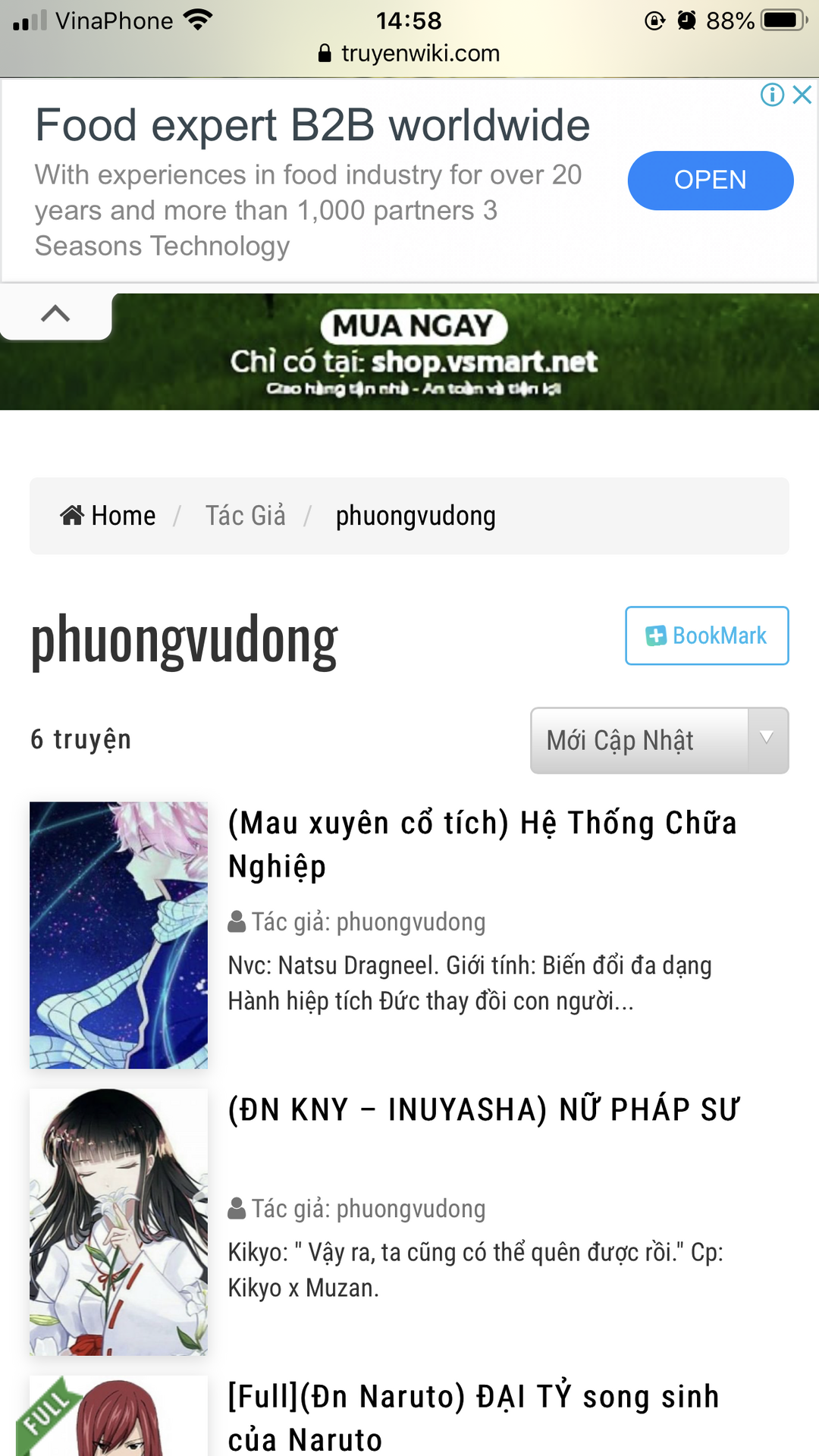819x1456 pixels.
Task: Collapse the vsmart banner with the up arrow
Action: tap(55, 314)
